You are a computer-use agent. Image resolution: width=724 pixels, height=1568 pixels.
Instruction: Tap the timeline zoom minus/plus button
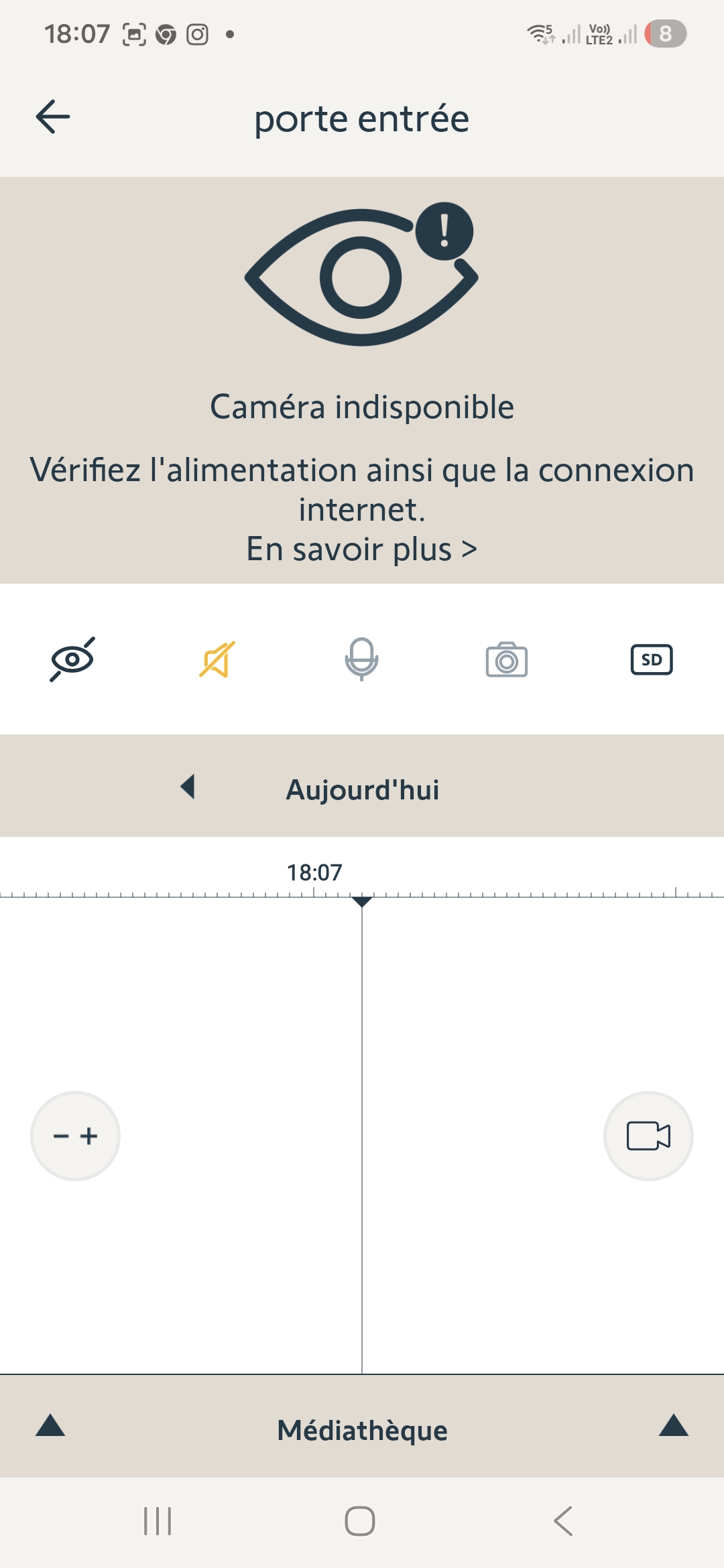pyautogui.click(x=75, y=1136)
